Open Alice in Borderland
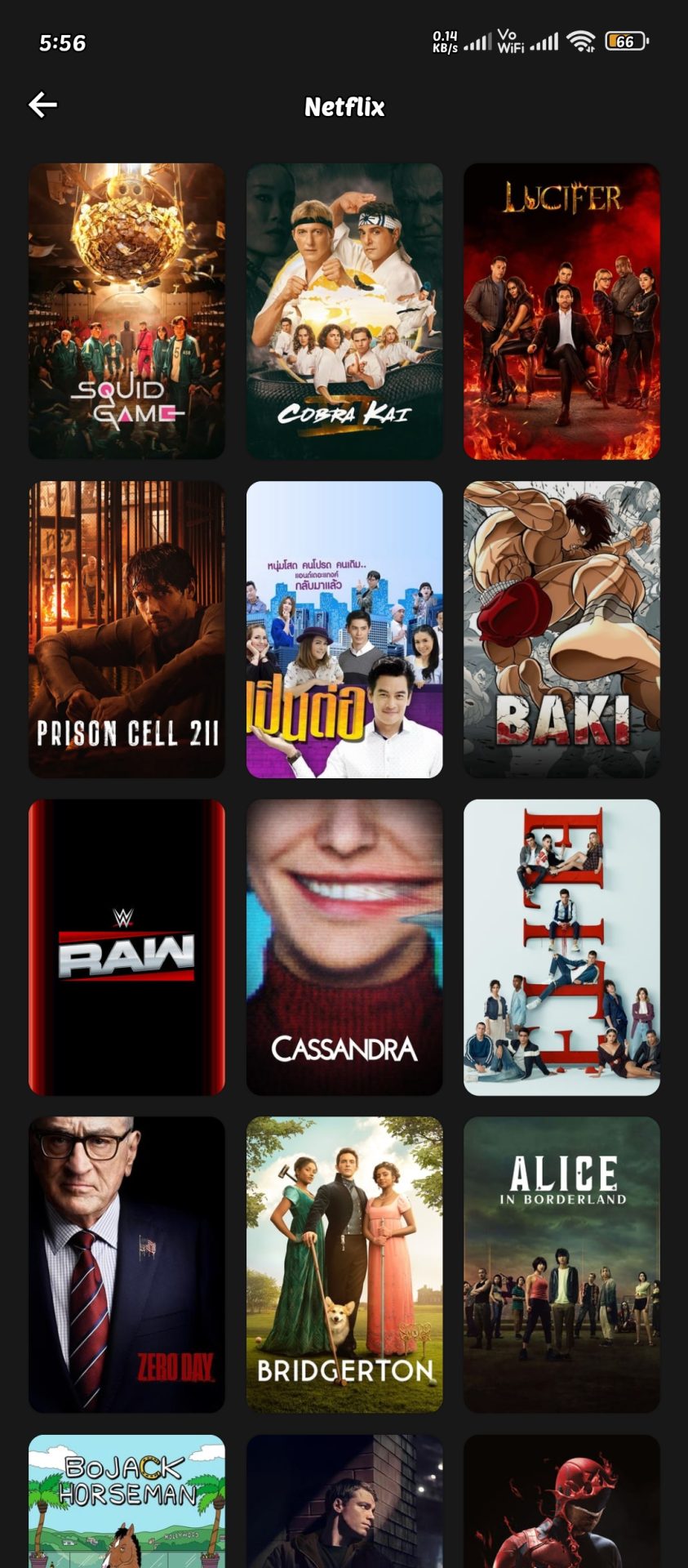Viewport: 688px width, 1568px height. (x=561, y=1264)
